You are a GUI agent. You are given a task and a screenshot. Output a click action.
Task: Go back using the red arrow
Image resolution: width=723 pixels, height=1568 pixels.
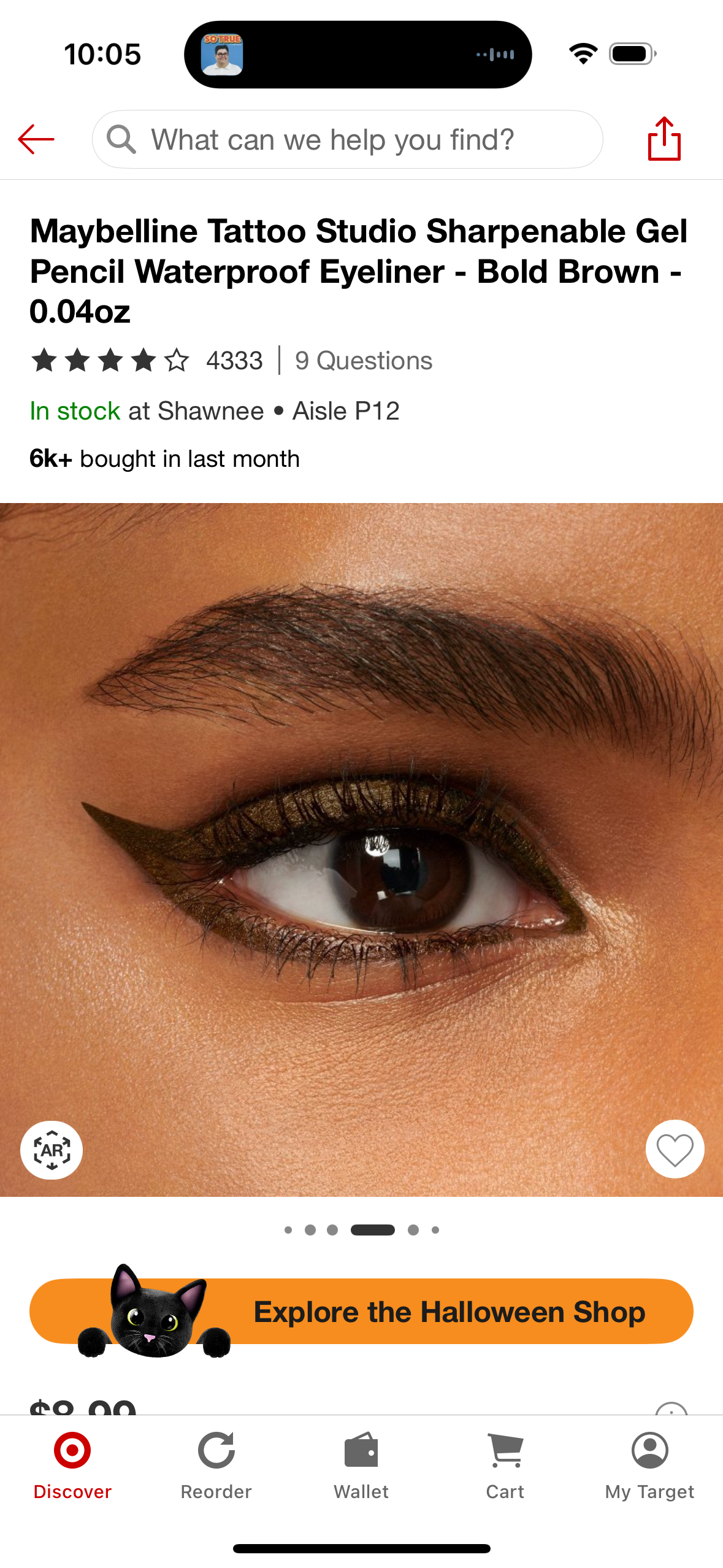coord(36,139)
